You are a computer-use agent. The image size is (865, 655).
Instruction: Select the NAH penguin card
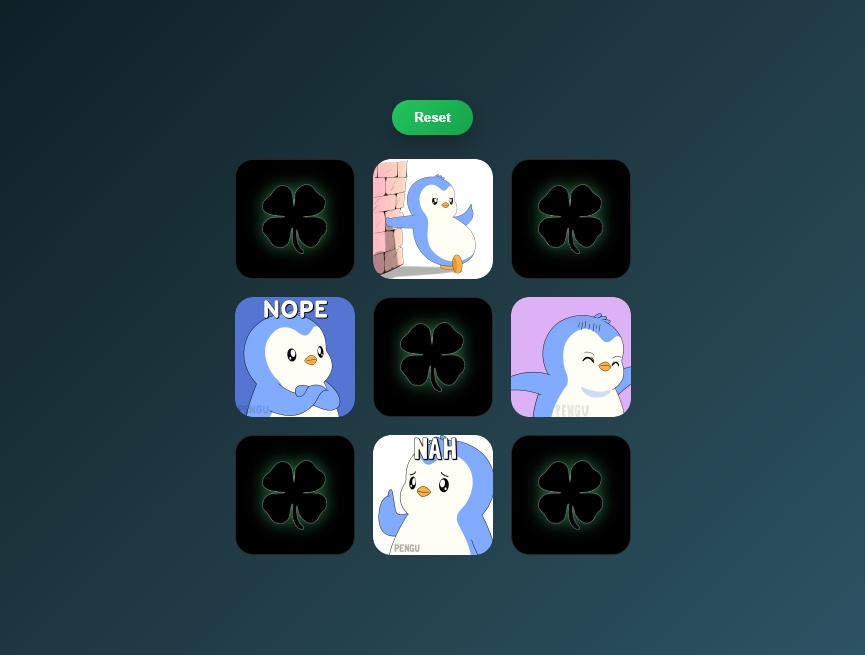point(433,495)
